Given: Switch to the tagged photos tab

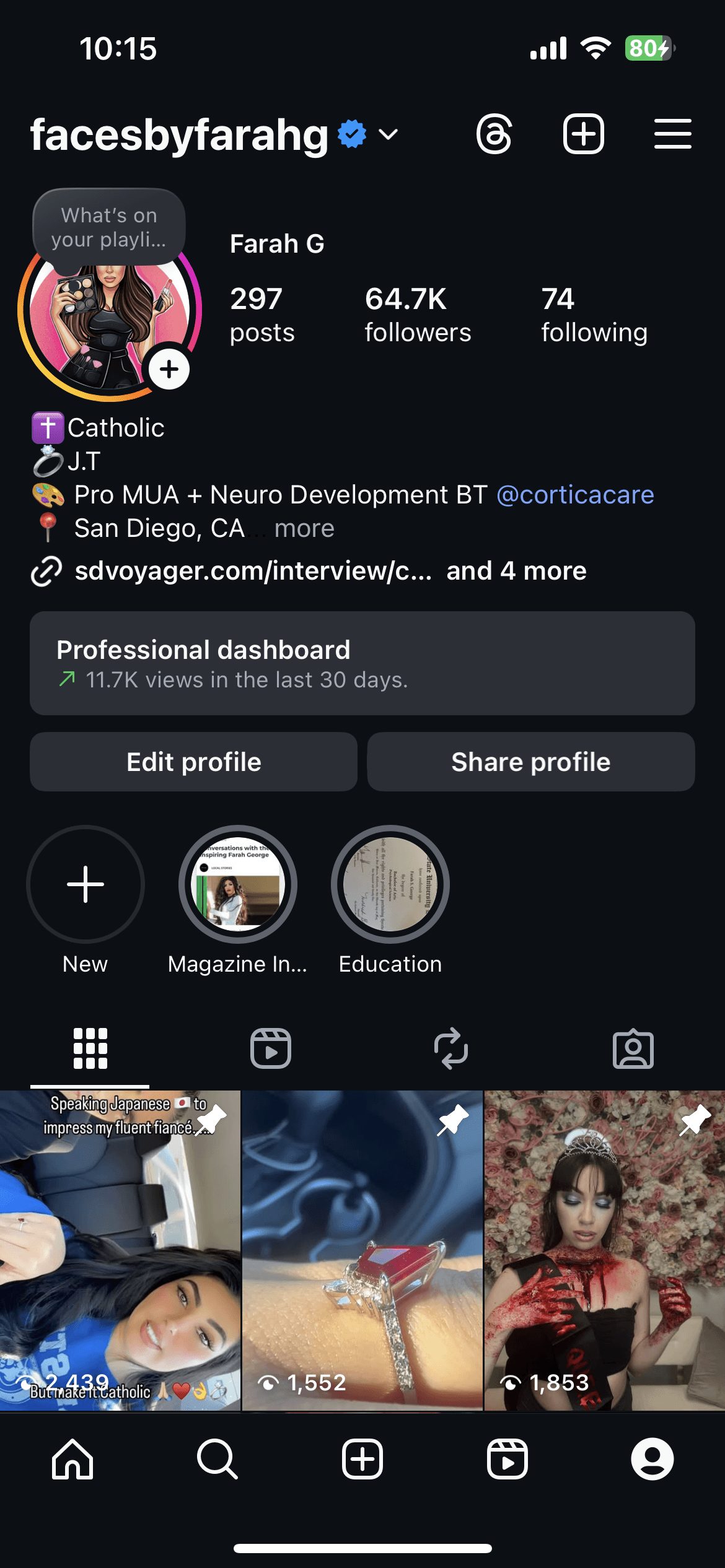Looking at the screenshot, I should [x=633, y=1048].
